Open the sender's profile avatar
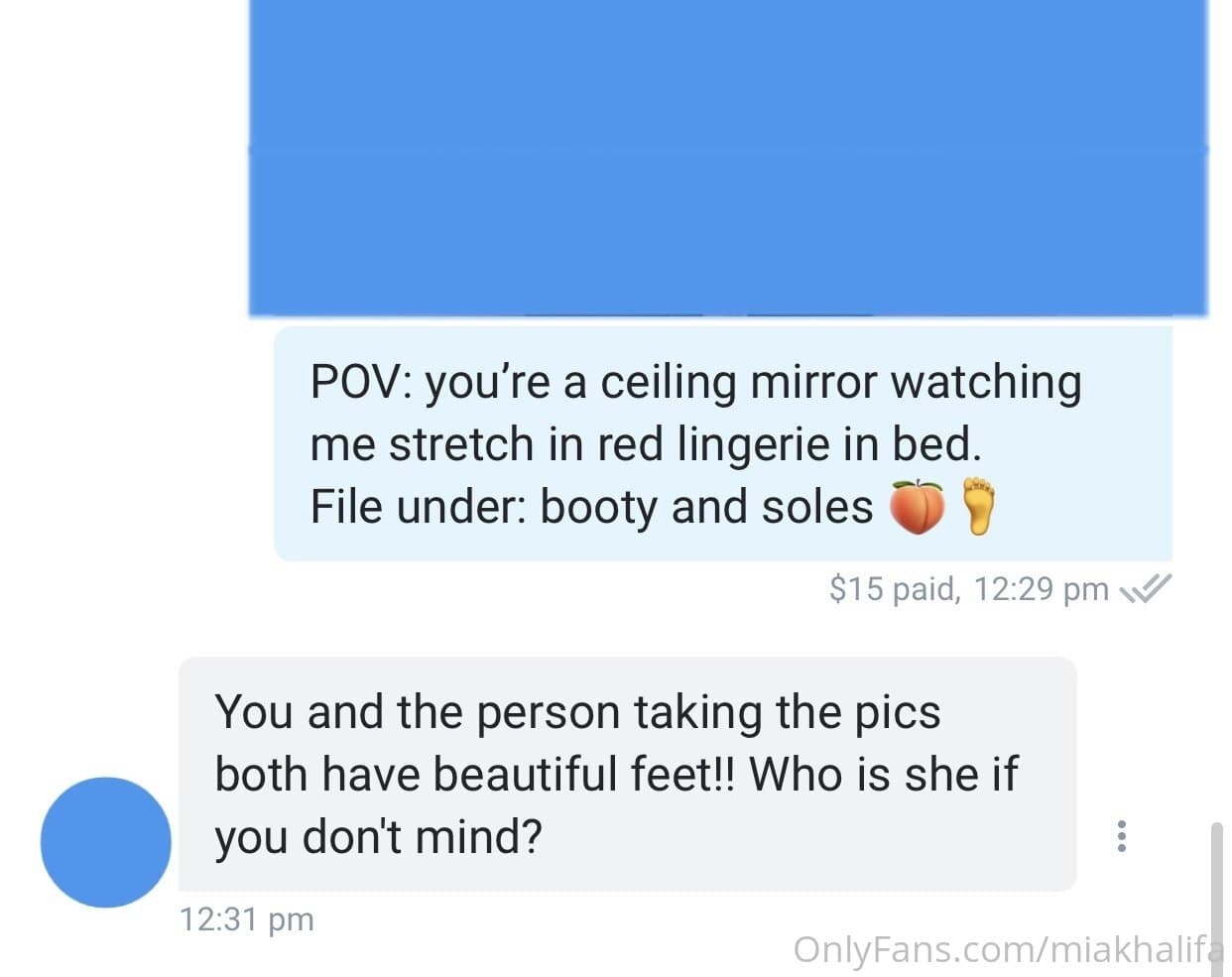 pos(105,842)
